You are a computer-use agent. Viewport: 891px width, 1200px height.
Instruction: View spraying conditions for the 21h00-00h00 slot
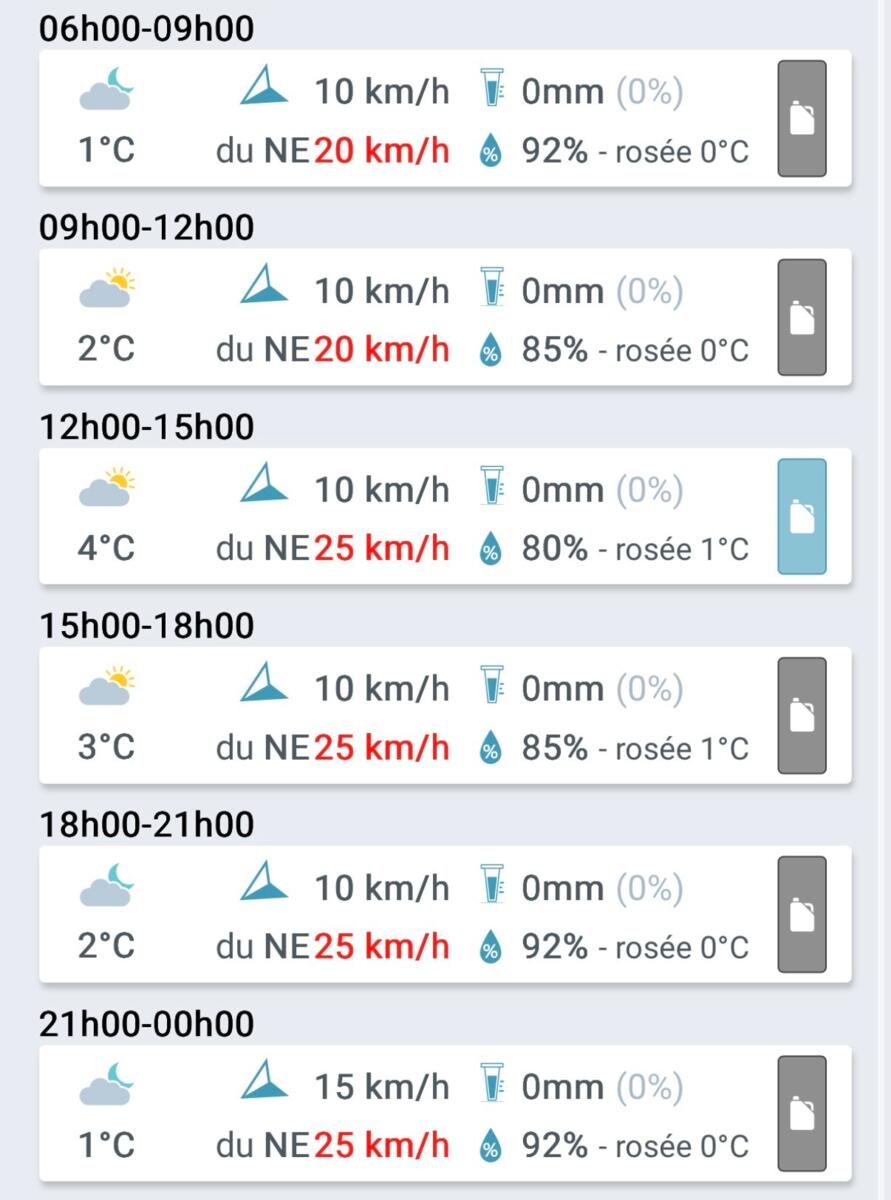click(802, 1113)
